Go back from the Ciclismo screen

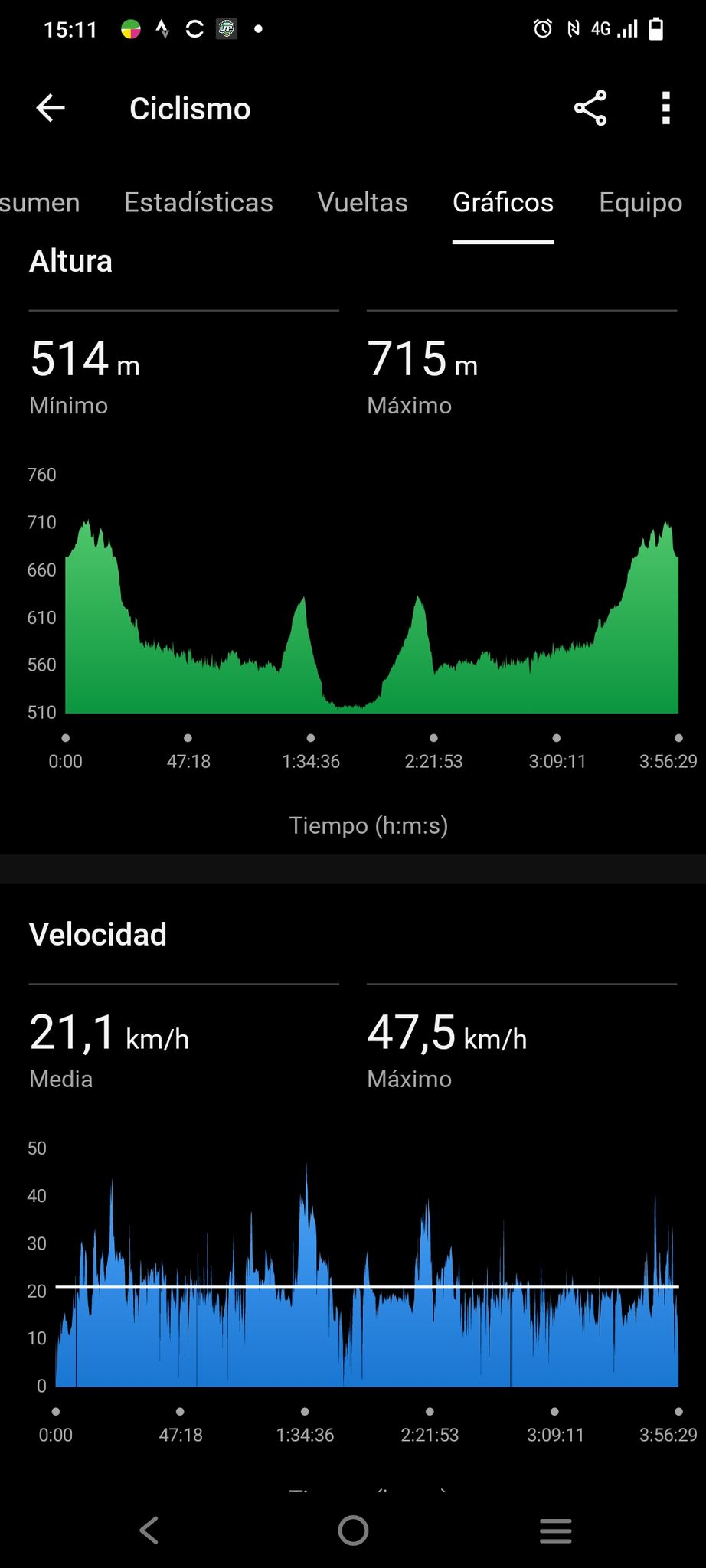tap(51, 108)
